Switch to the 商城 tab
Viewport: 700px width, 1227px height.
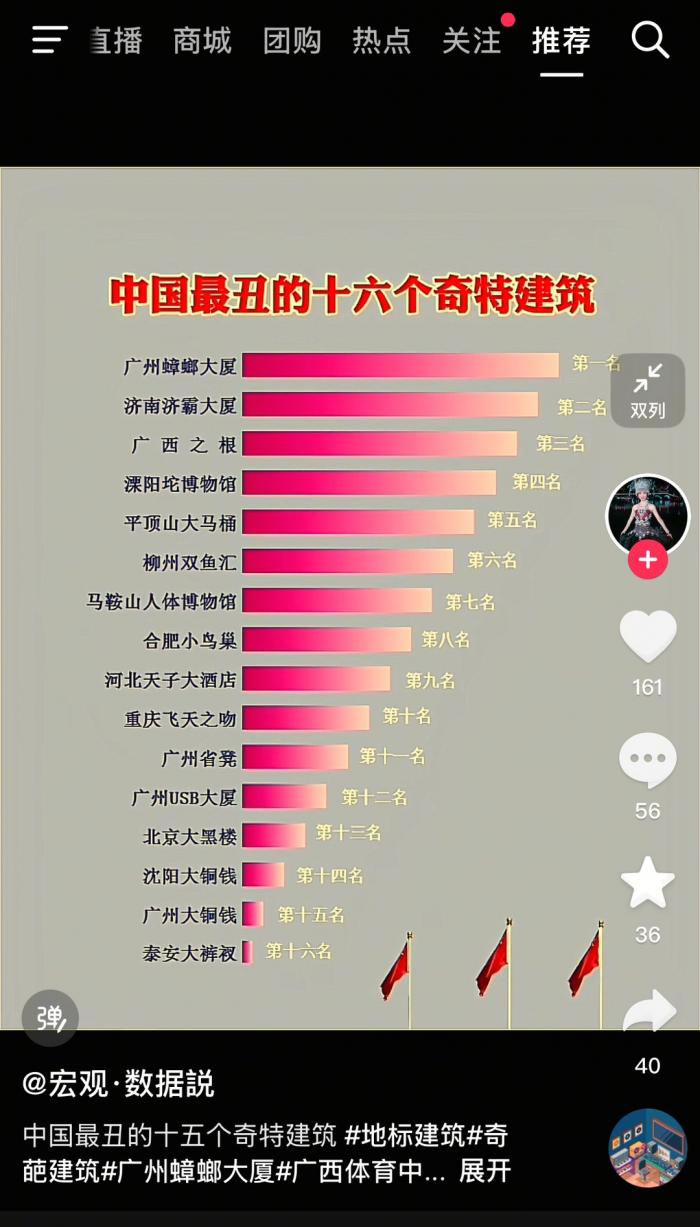(x=202, y=41)
